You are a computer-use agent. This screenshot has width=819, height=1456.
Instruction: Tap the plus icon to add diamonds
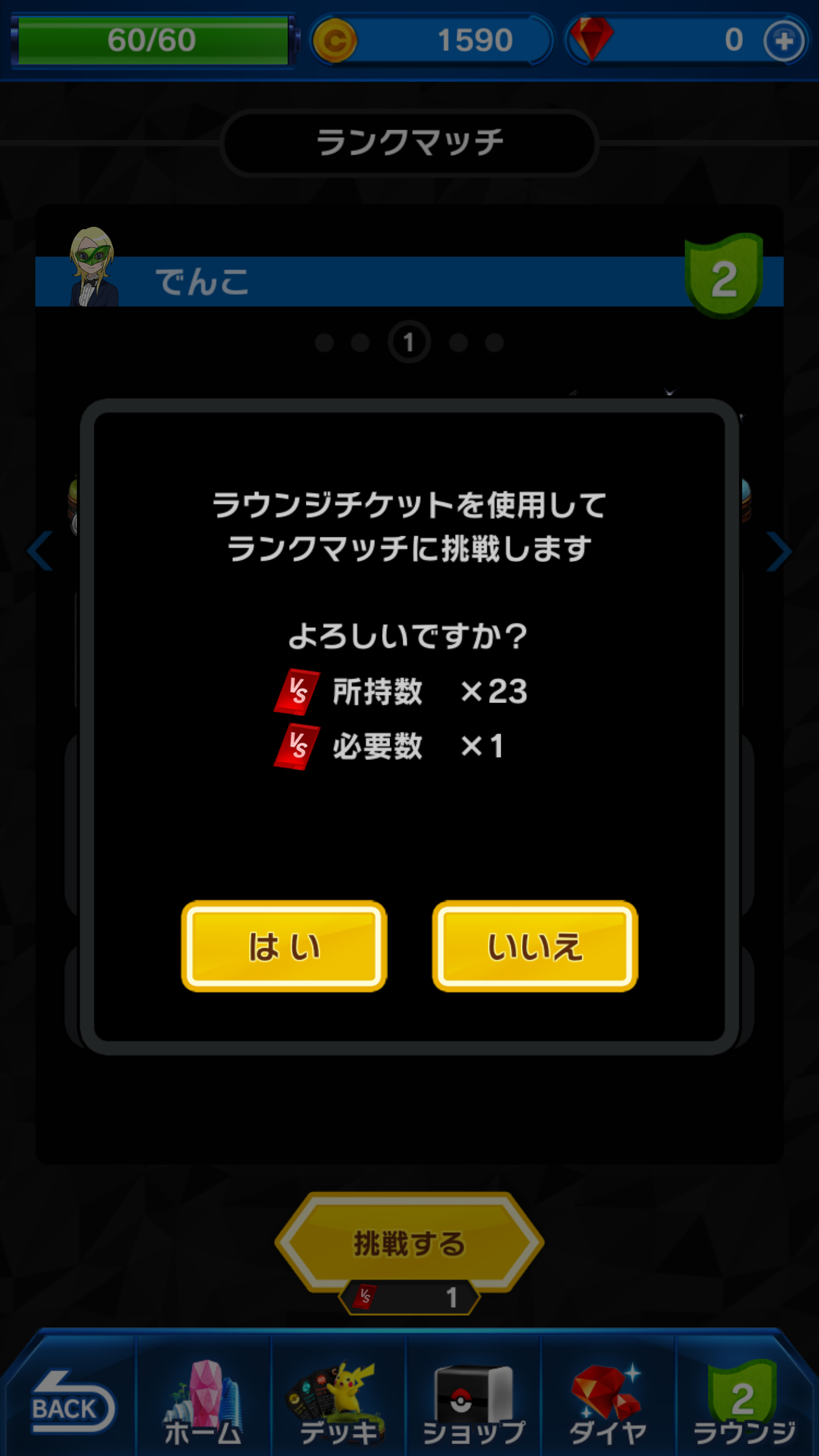pyautogui.click(x=784, y=41)
